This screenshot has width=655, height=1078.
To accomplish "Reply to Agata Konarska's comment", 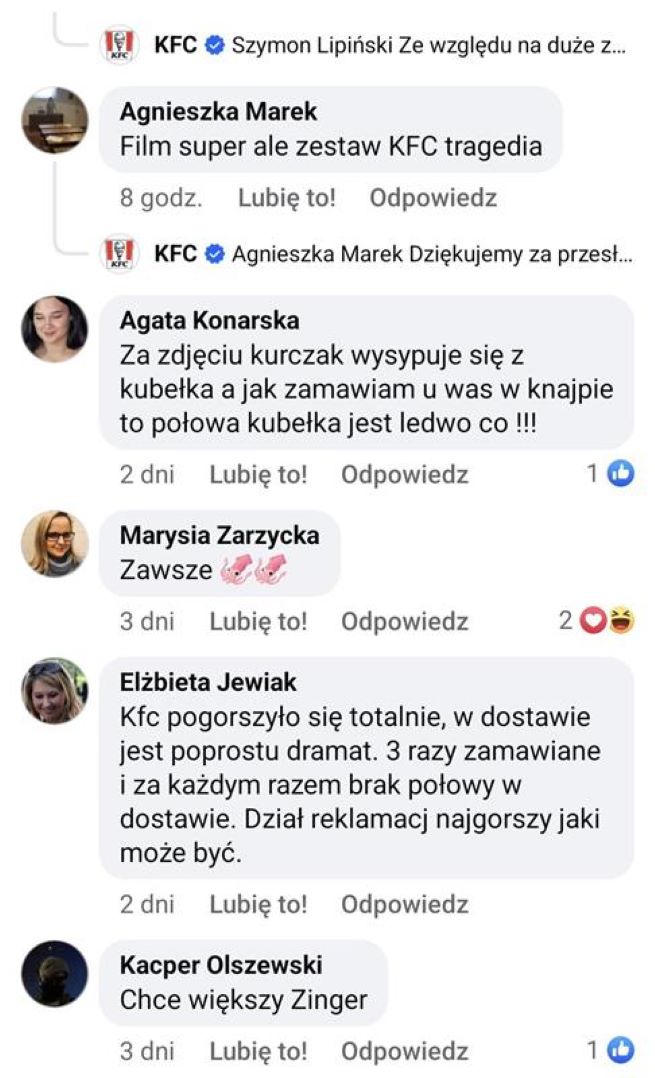I will click(404, 474).
